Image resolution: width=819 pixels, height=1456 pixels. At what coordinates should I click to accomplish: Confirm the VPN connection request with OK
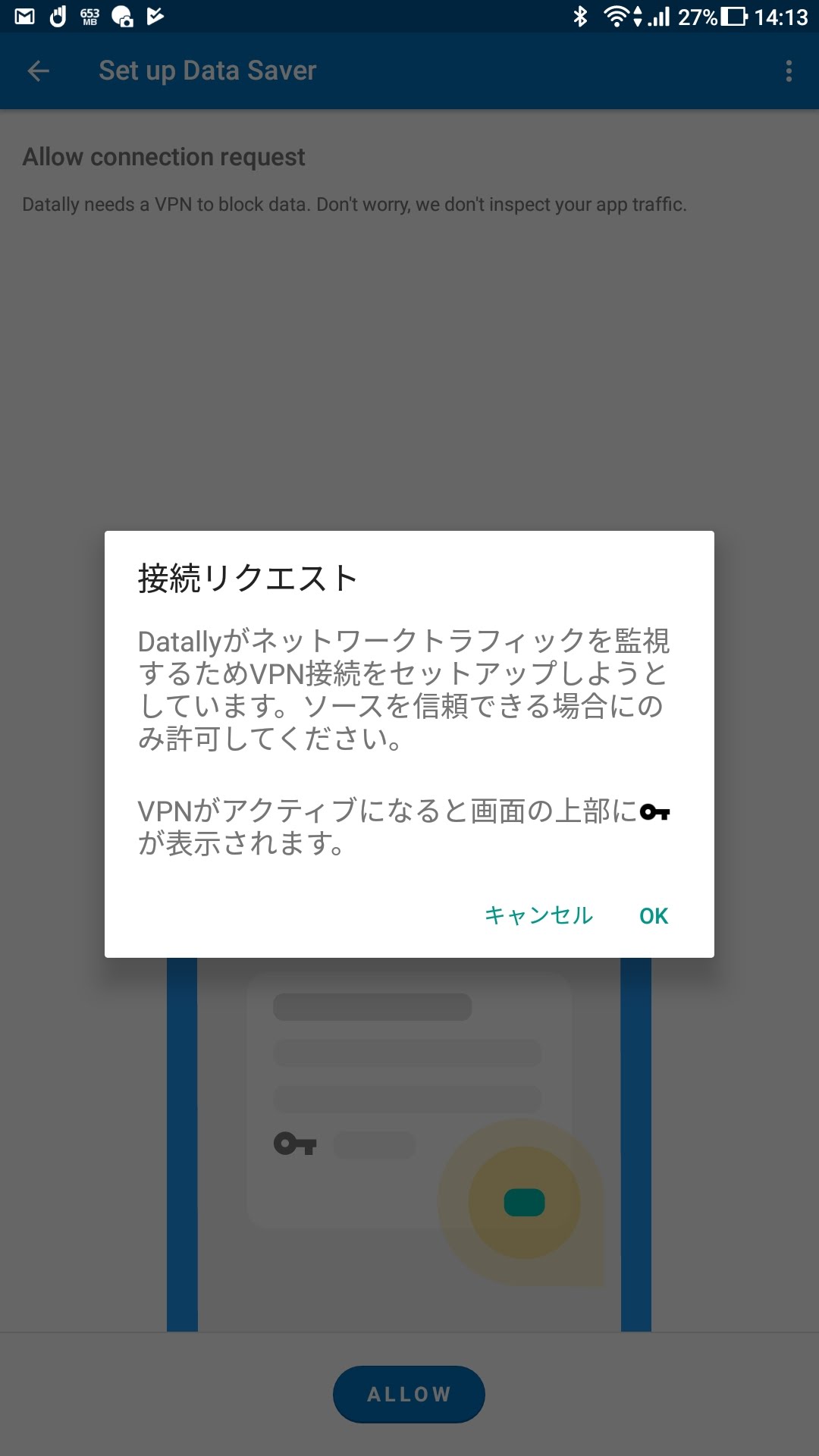654,915
